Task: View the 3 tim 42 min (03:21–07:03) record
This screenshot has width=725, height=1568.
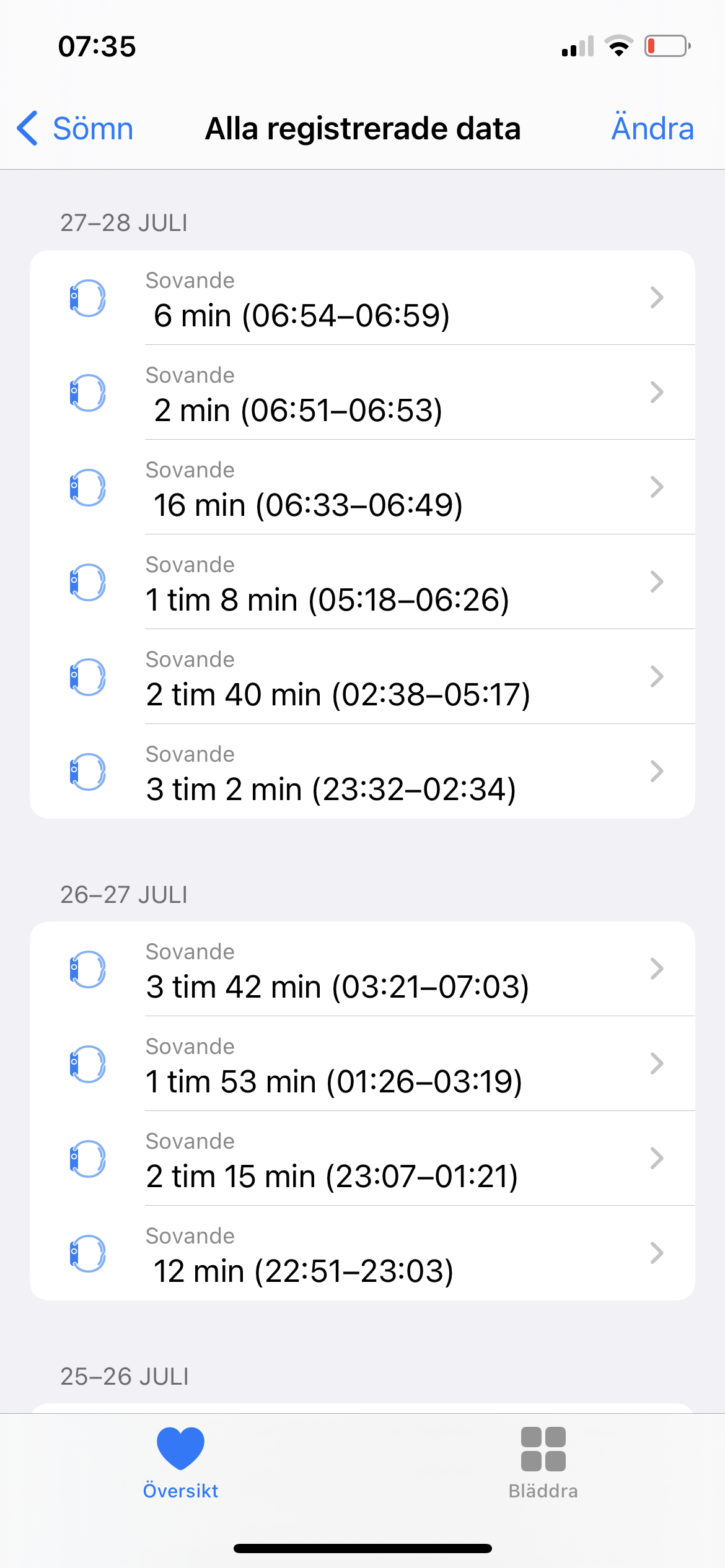Action: 362,969
